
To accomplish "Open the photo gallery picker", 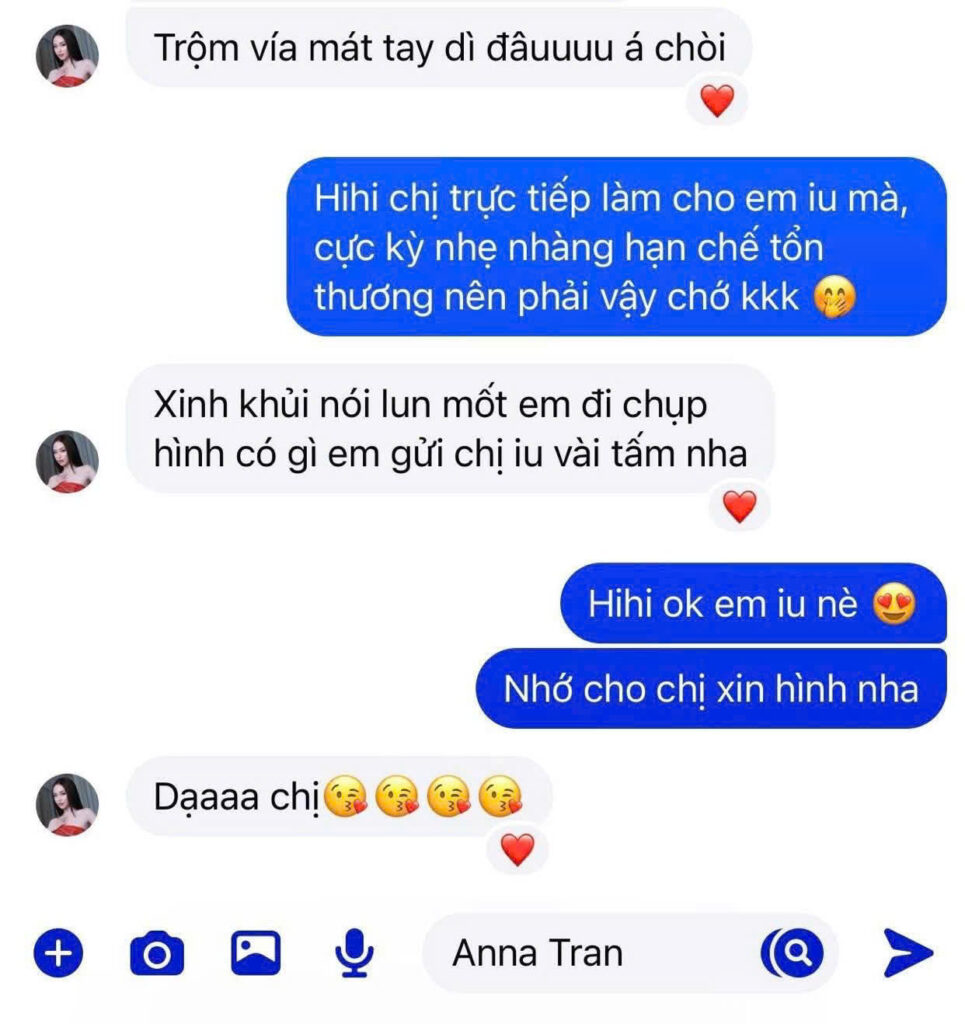I will point(256,953).
